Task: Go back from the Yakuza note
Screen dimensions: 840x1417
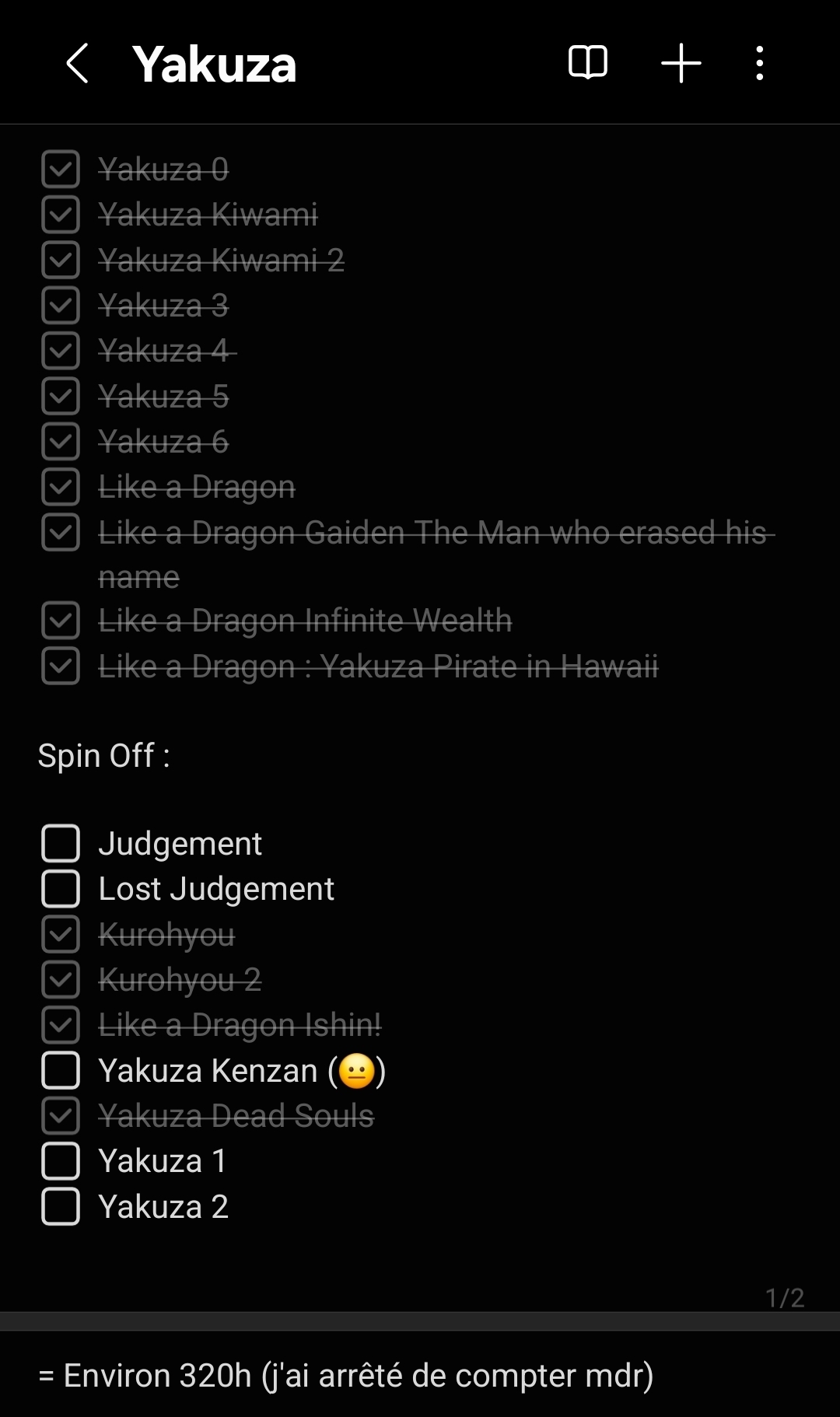Action: point(77,64)
